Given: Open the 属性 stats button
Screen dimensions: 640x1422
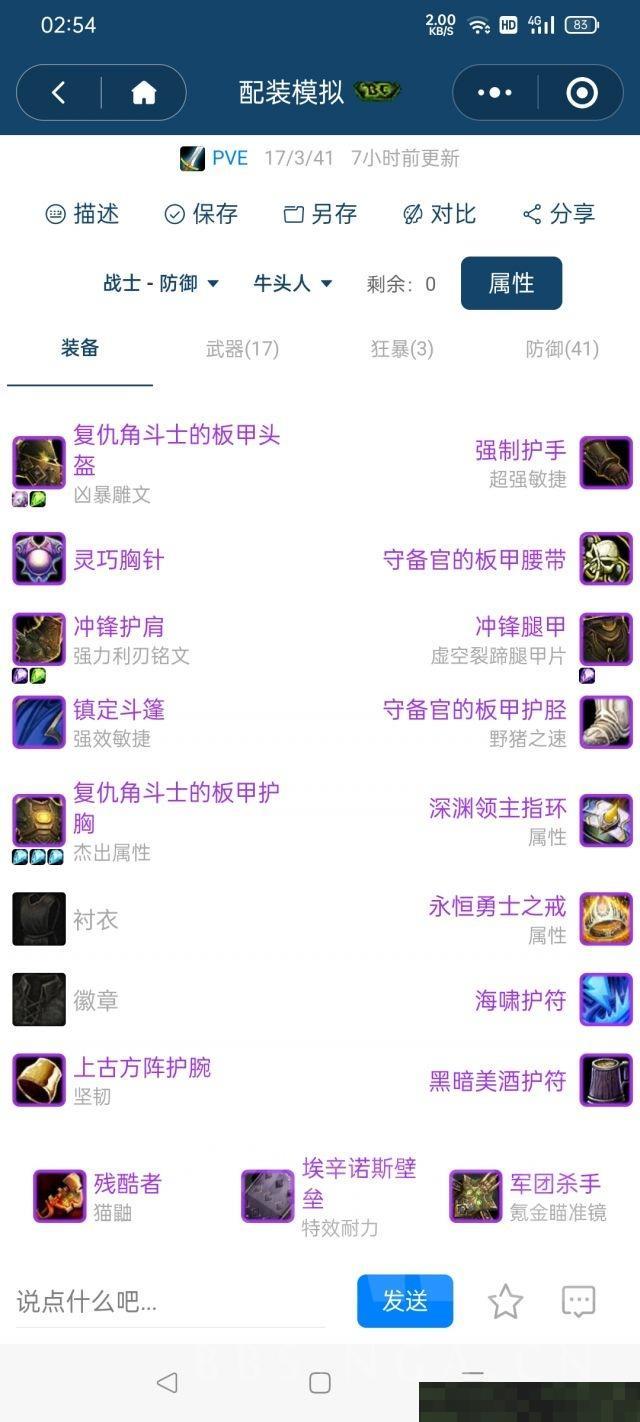Looking at the screenshot, I should pyautogui.click(x=511, y=284).
